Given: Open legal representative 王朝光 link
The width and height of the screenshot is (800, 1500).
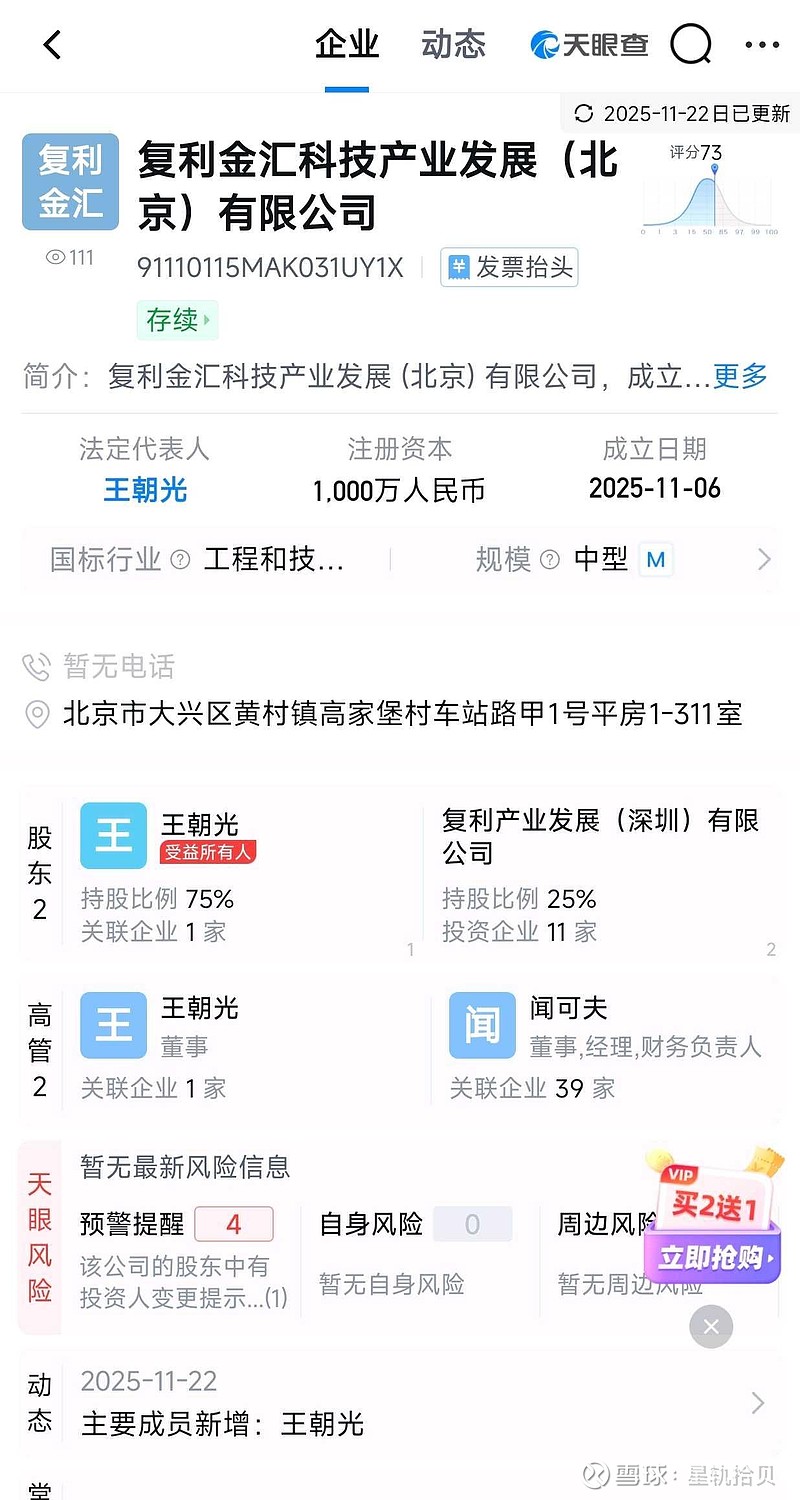Looking at the screenshot, I should point(145,490).
